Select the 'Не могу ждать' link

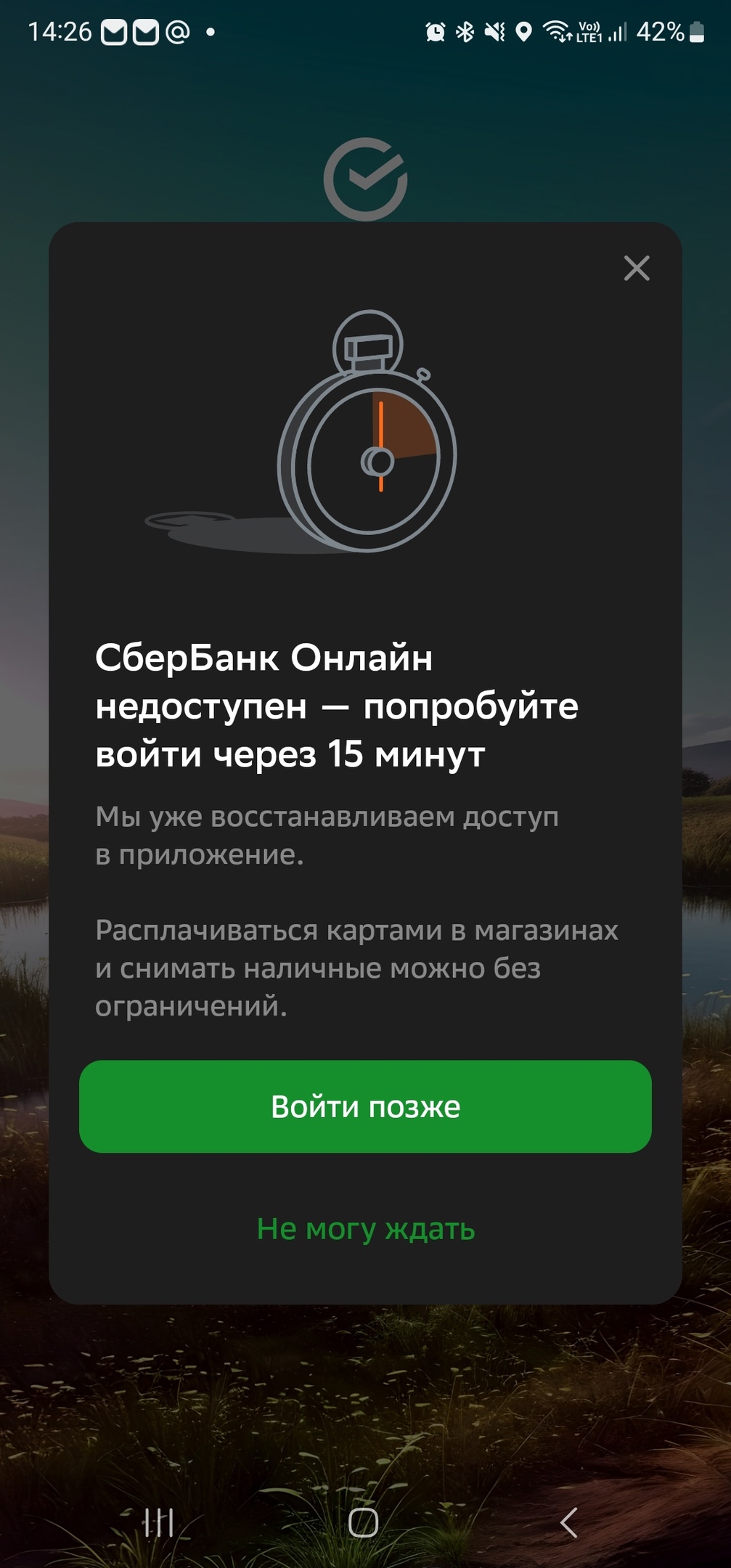(x=365, y=1229)
